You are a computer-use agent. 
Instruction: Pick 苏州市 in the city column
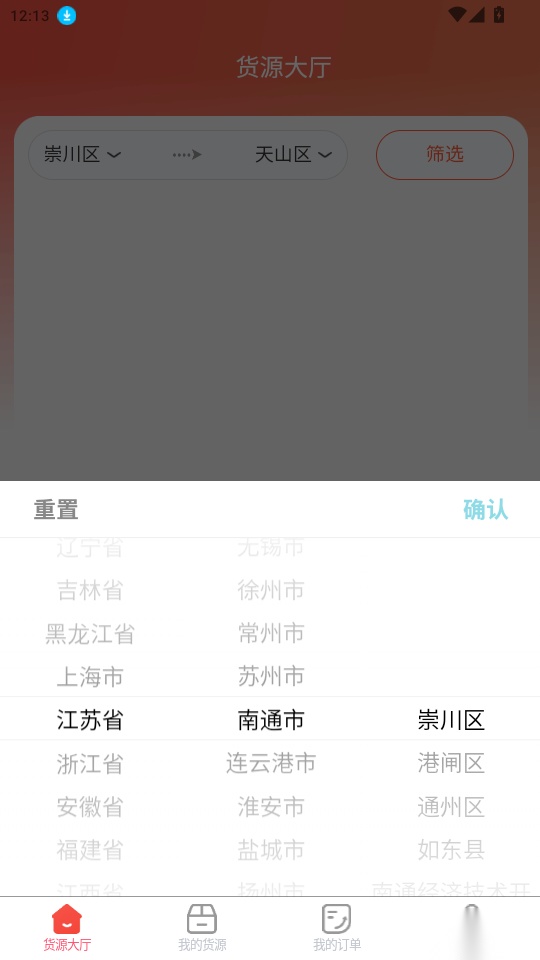271,677
